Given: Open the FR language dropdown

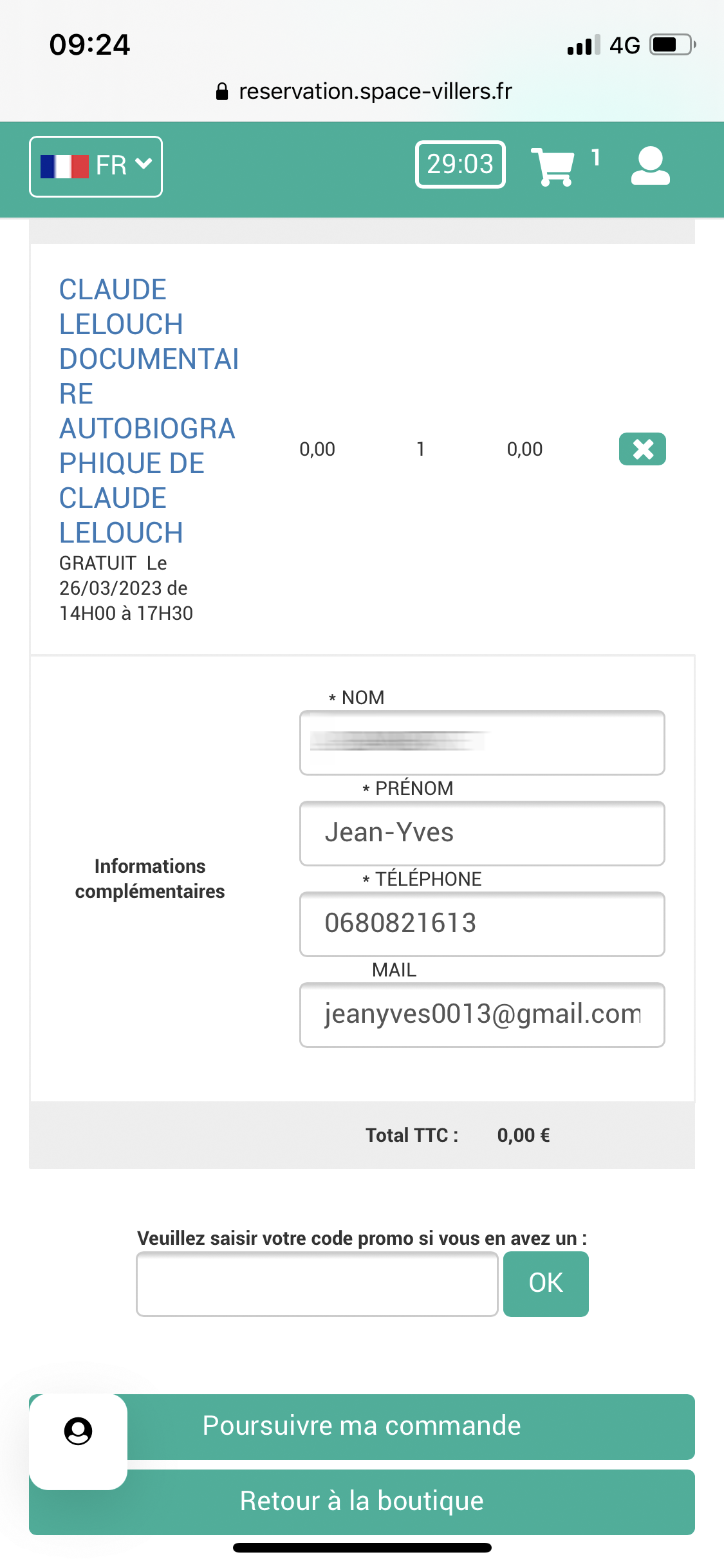Looking at the screenshot, I should [96, 167].
